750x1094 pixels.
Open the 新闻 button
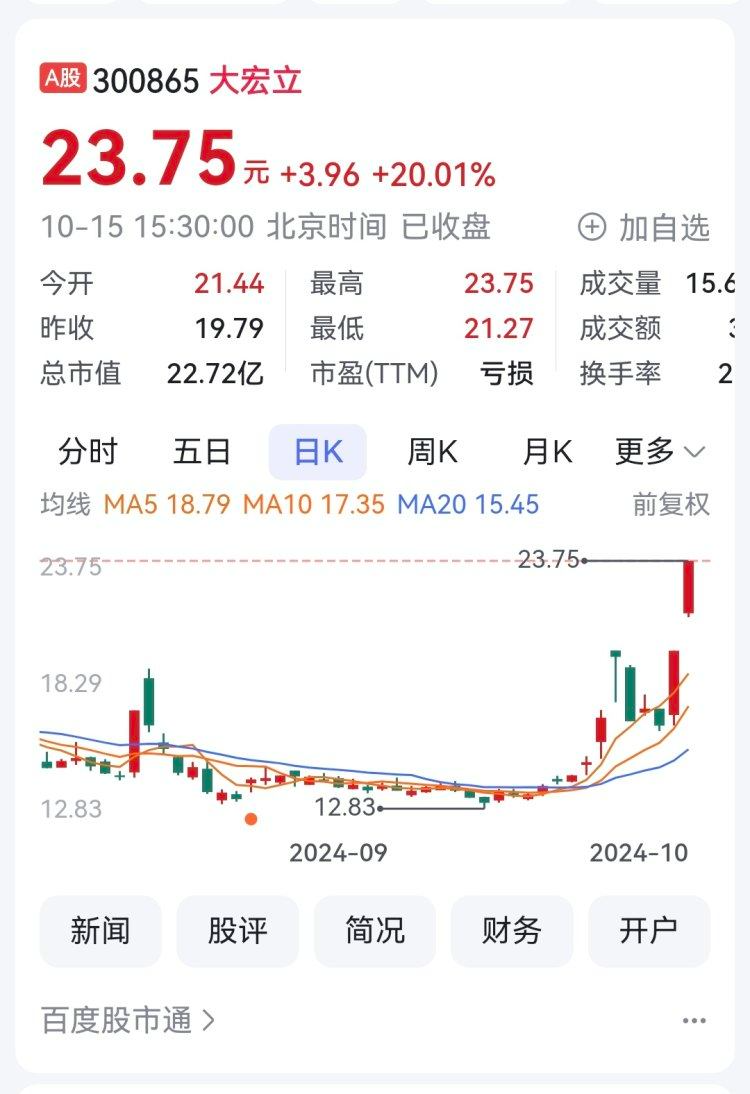click(x=100, y=931)
